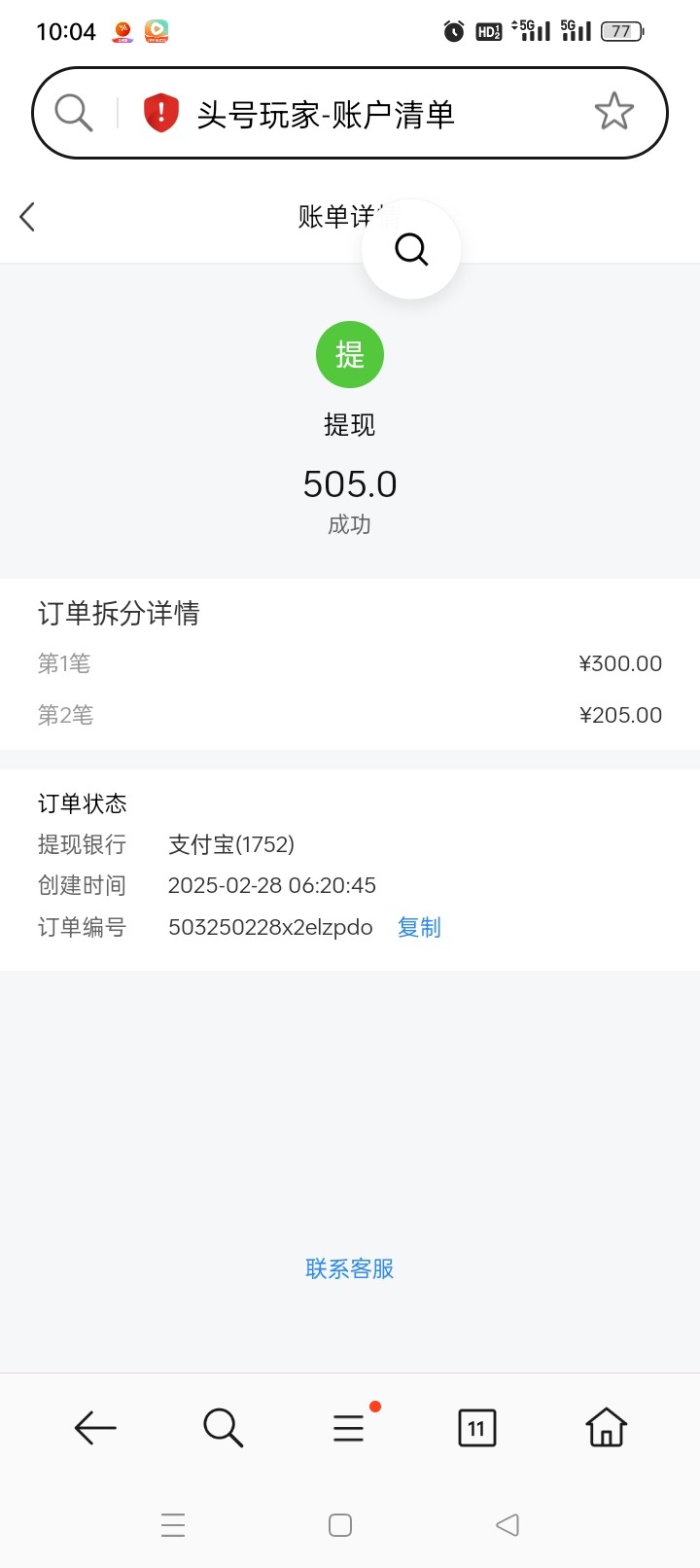This screenshot has width=700, height=1568.
Task: Open the tab switcher showing 11 tabs
Action: click(477, 1428)
